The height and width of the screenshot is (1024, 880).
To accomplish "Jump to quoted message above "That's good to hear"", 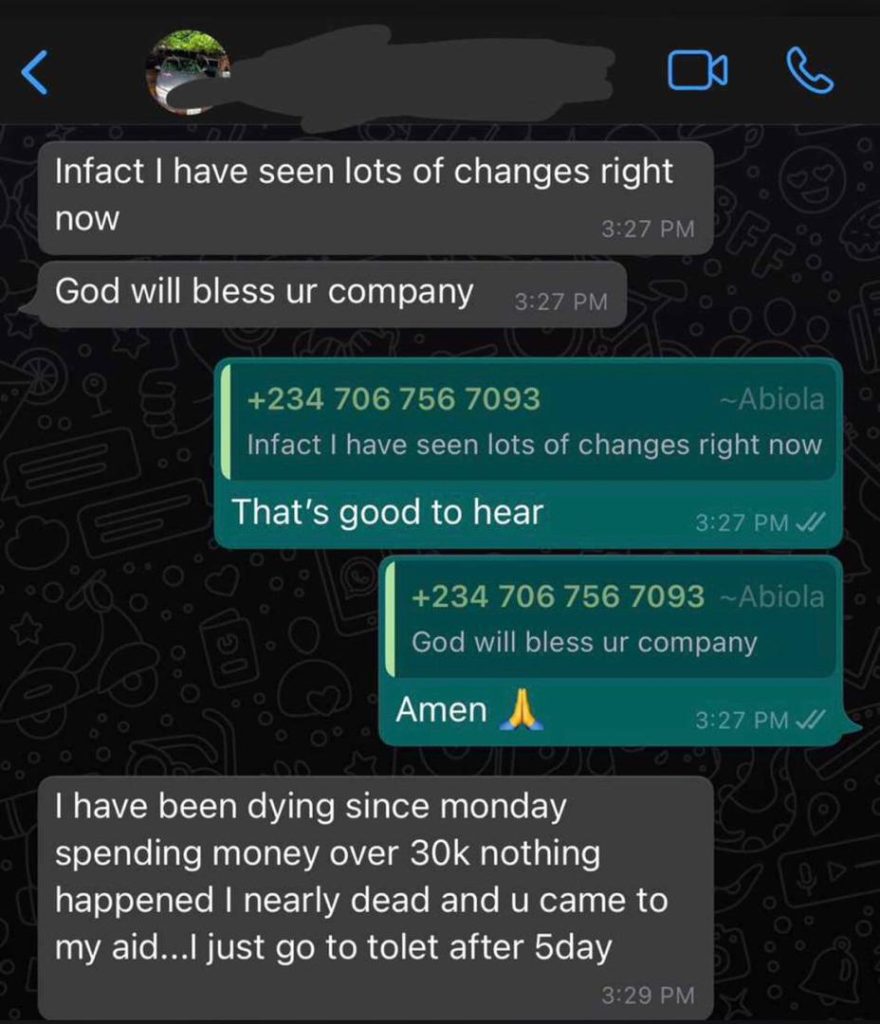I will 532,422.
